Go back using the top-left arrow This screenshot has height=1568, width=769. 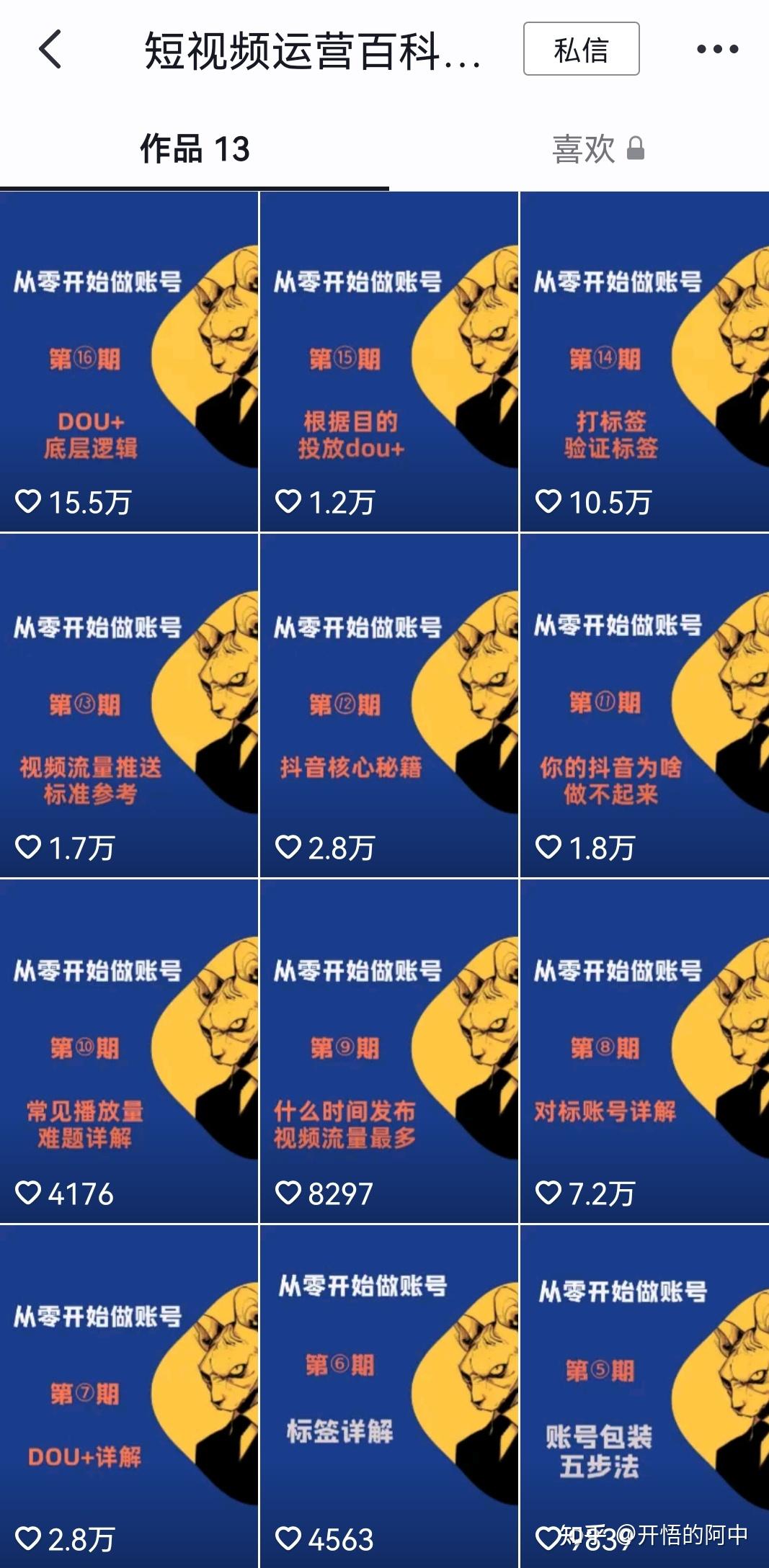(50, 49)
